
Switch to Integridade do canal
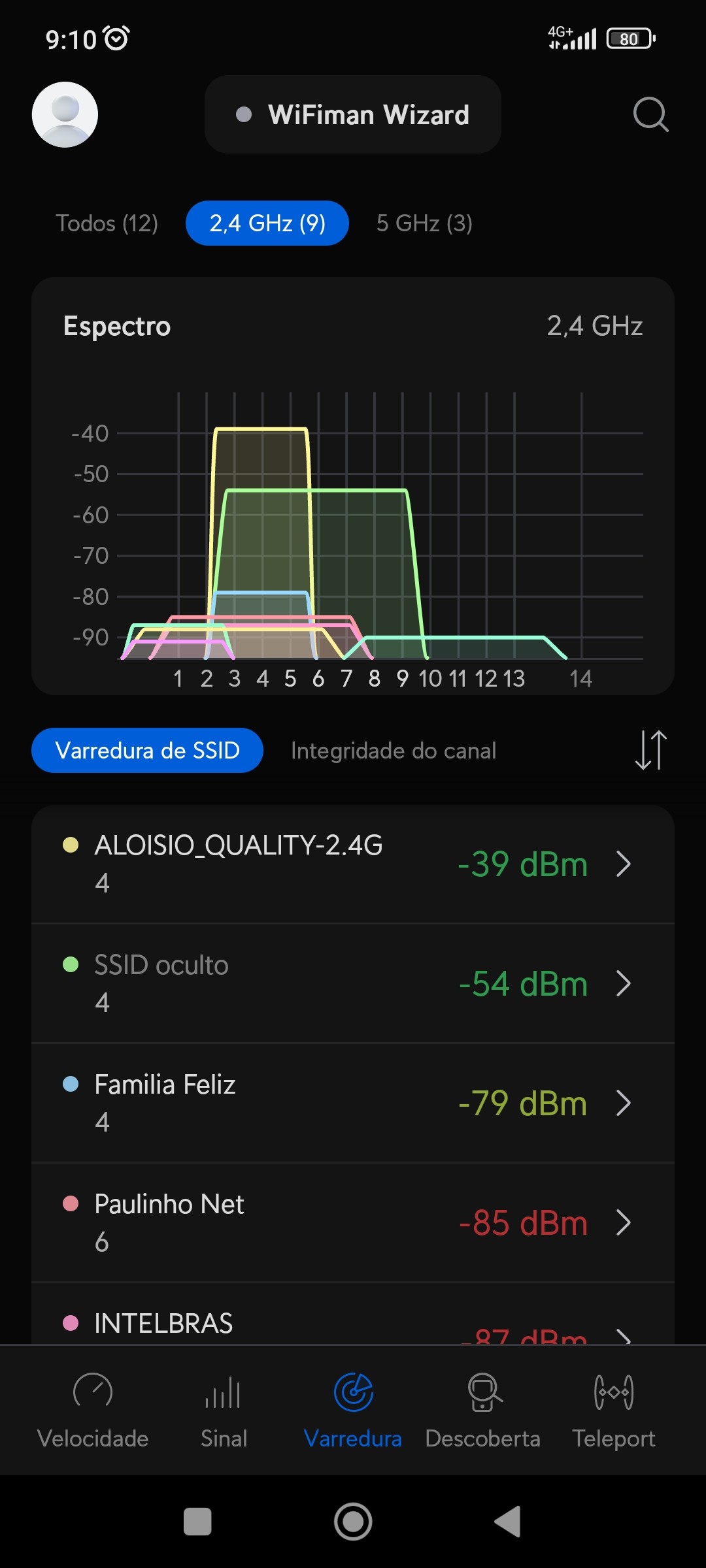(394, 751)
